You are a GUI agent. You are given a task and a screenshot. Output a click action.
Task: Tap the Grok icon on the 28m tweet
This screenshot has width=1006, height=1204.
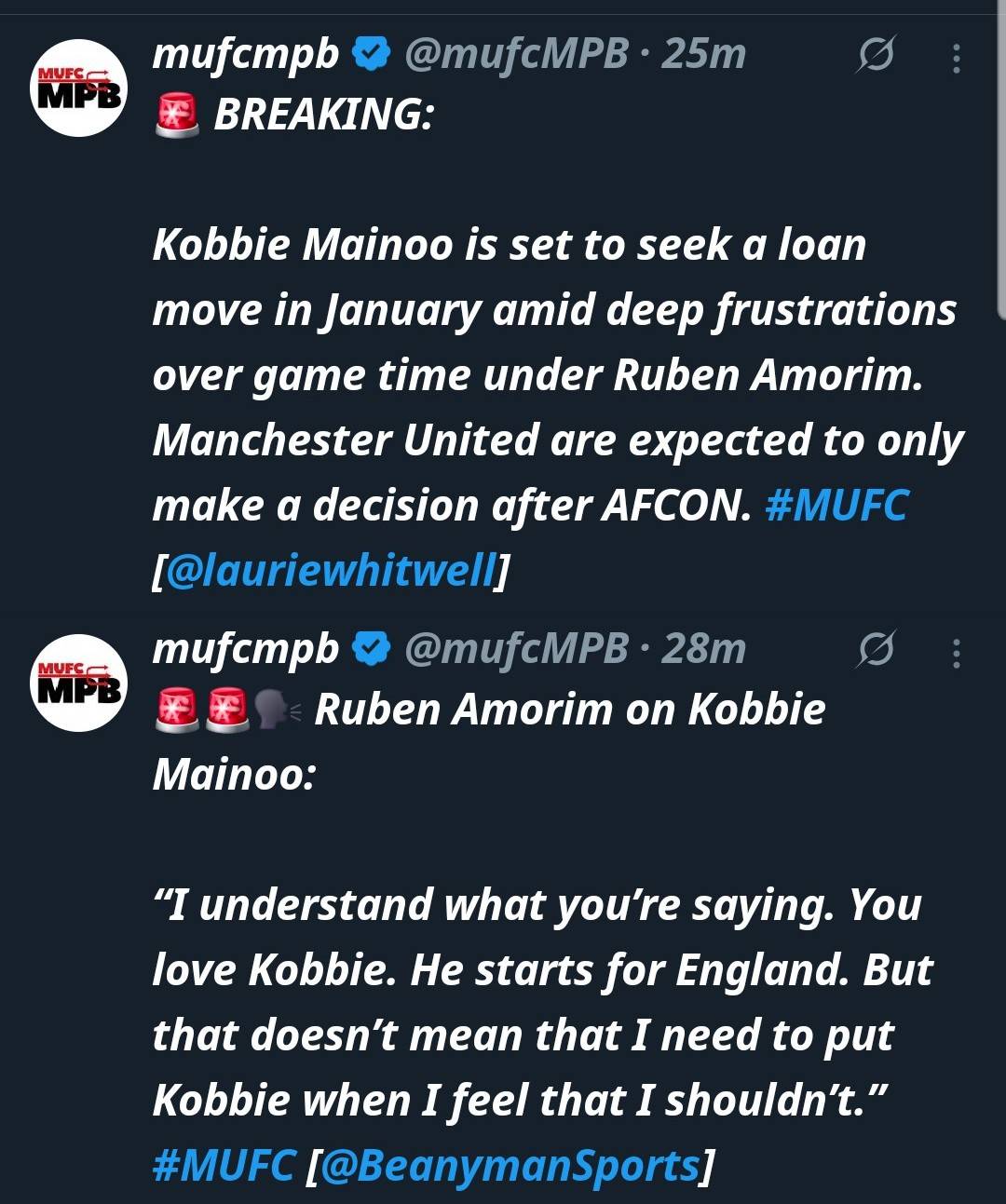[876, 650]
